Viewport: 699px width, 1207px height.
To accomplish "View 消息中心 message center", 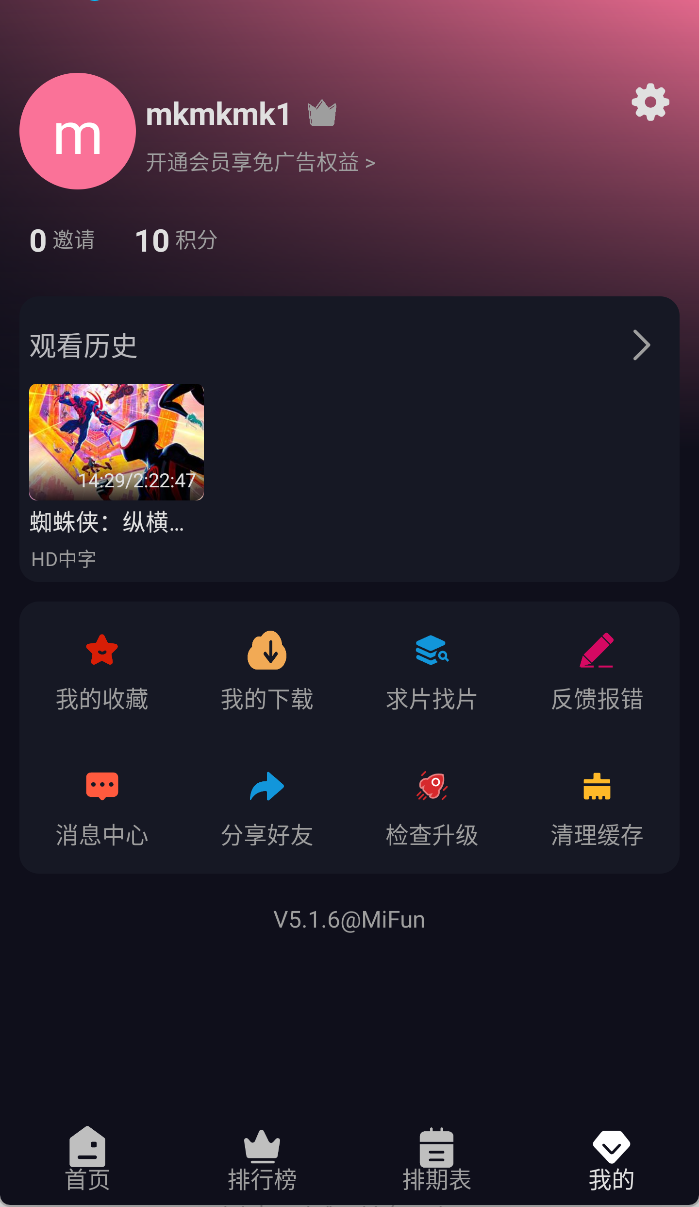I will click(x=102, y=808).
